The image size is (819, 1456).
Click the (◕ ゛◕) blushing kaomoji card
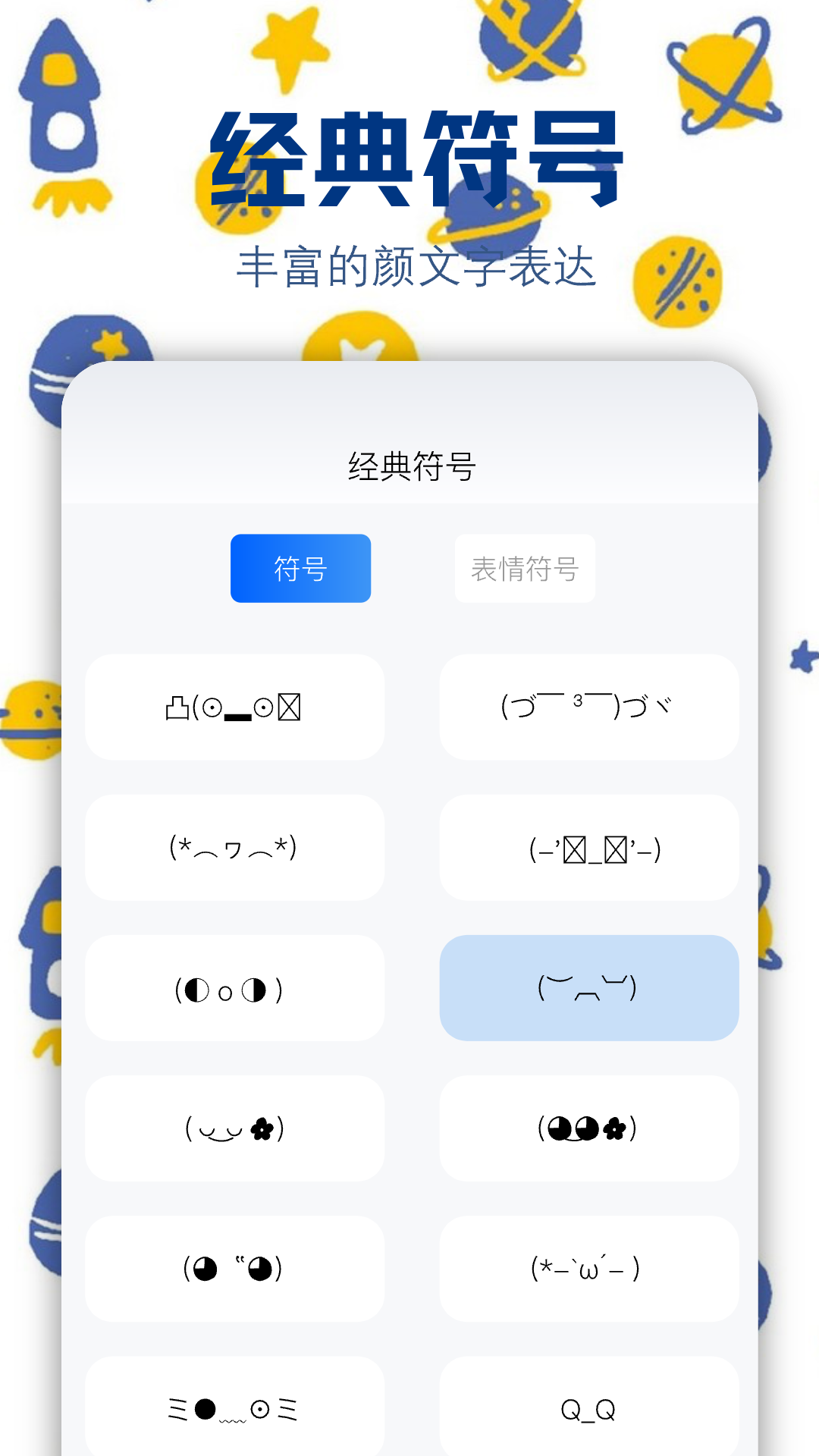pos(234,1268)
